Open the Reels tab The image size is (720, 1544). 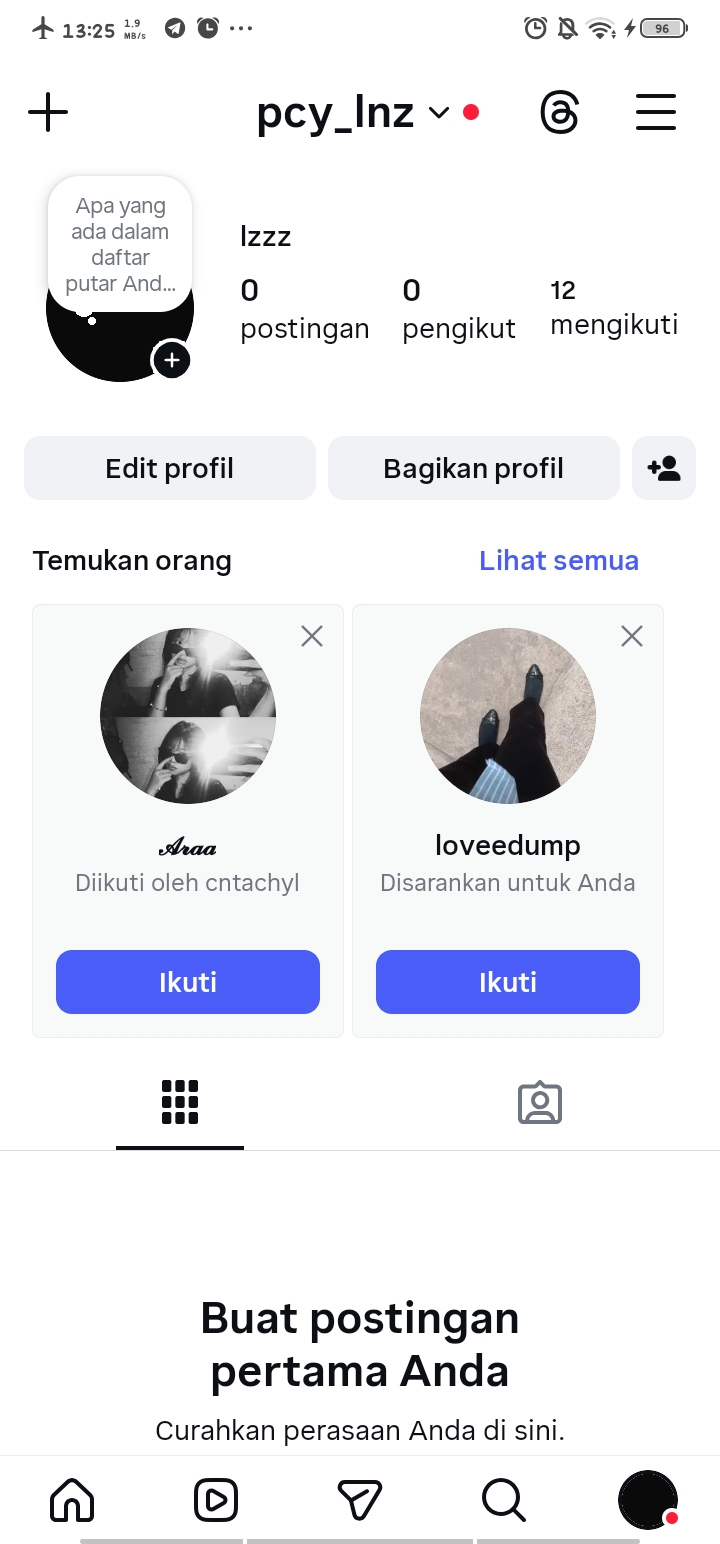(x=216, y=1500)
